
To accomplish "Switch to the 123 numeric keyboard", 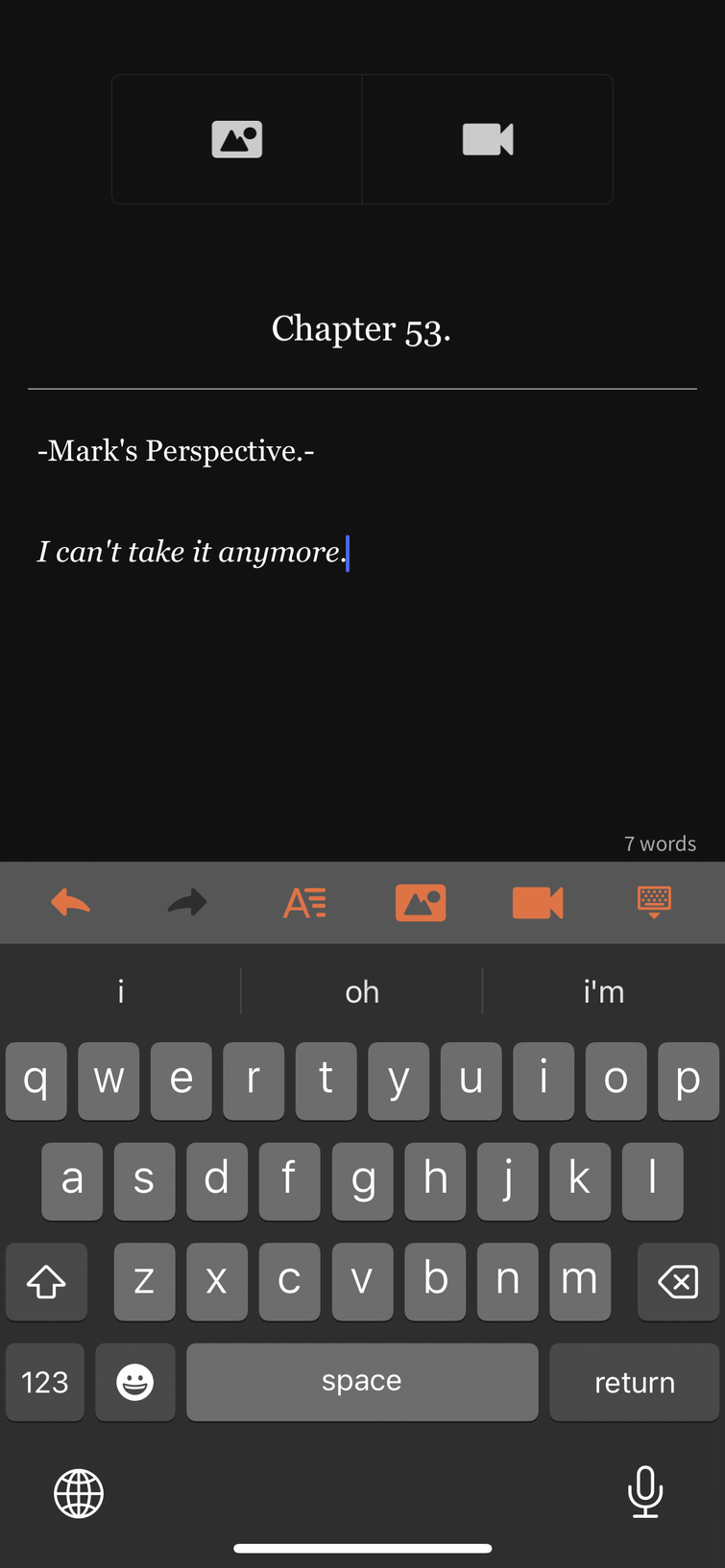I will pyautogui.click(x=45, y=1382).
